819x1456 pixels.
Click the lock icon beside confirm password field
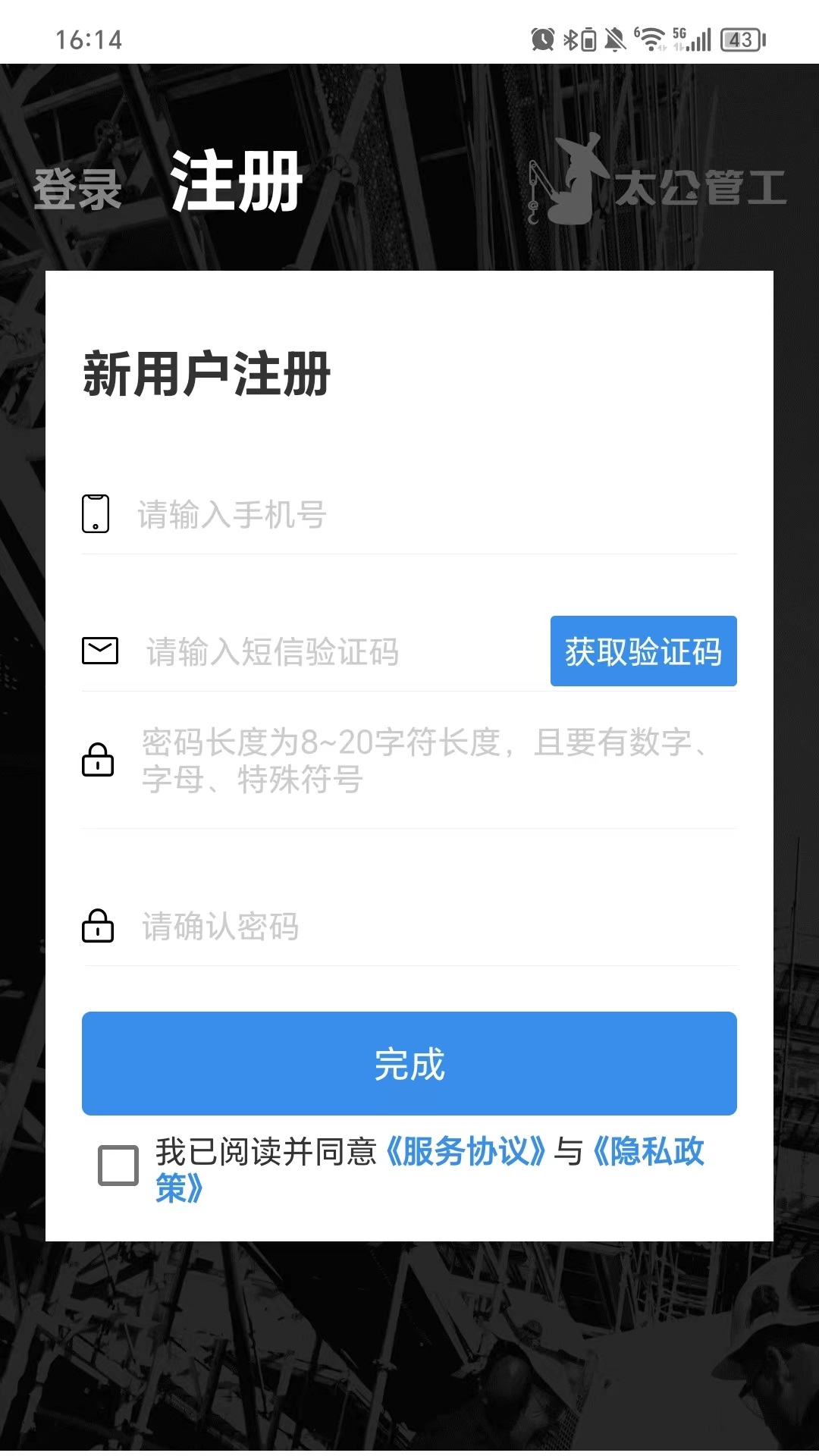[x=99, y=927]
